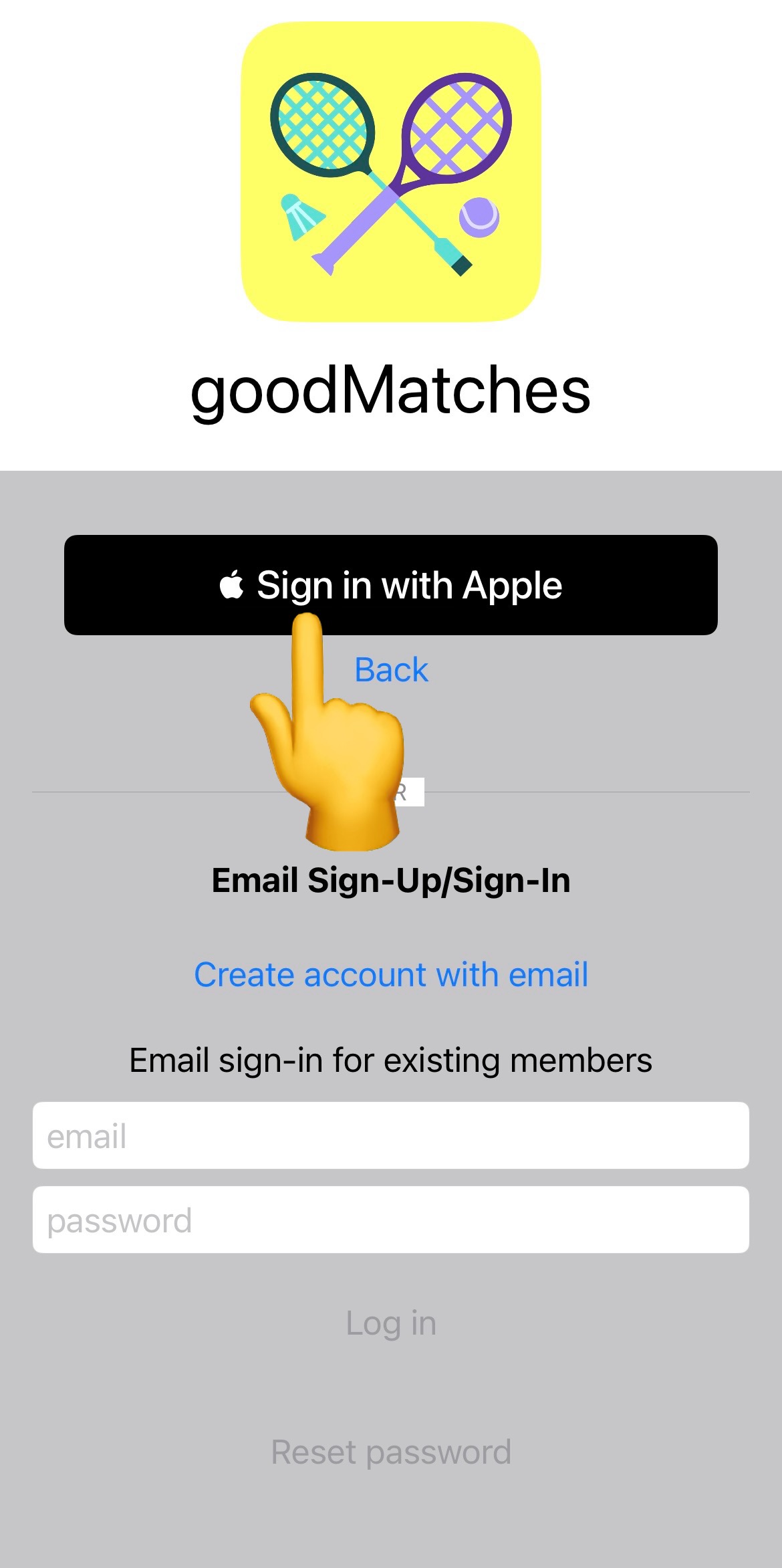Open Create account with email

(391, 975)
